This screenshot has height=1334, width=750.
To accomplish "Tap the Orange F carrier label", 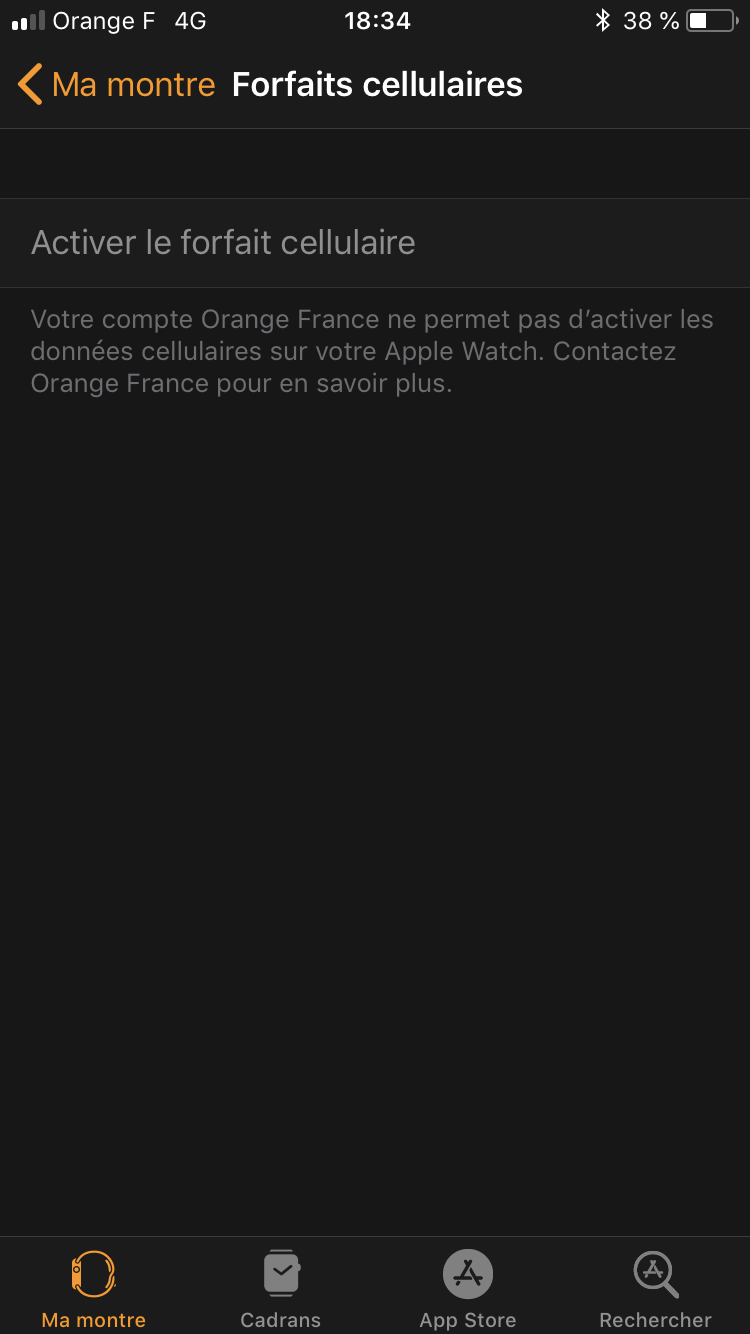I will (106, 20).
